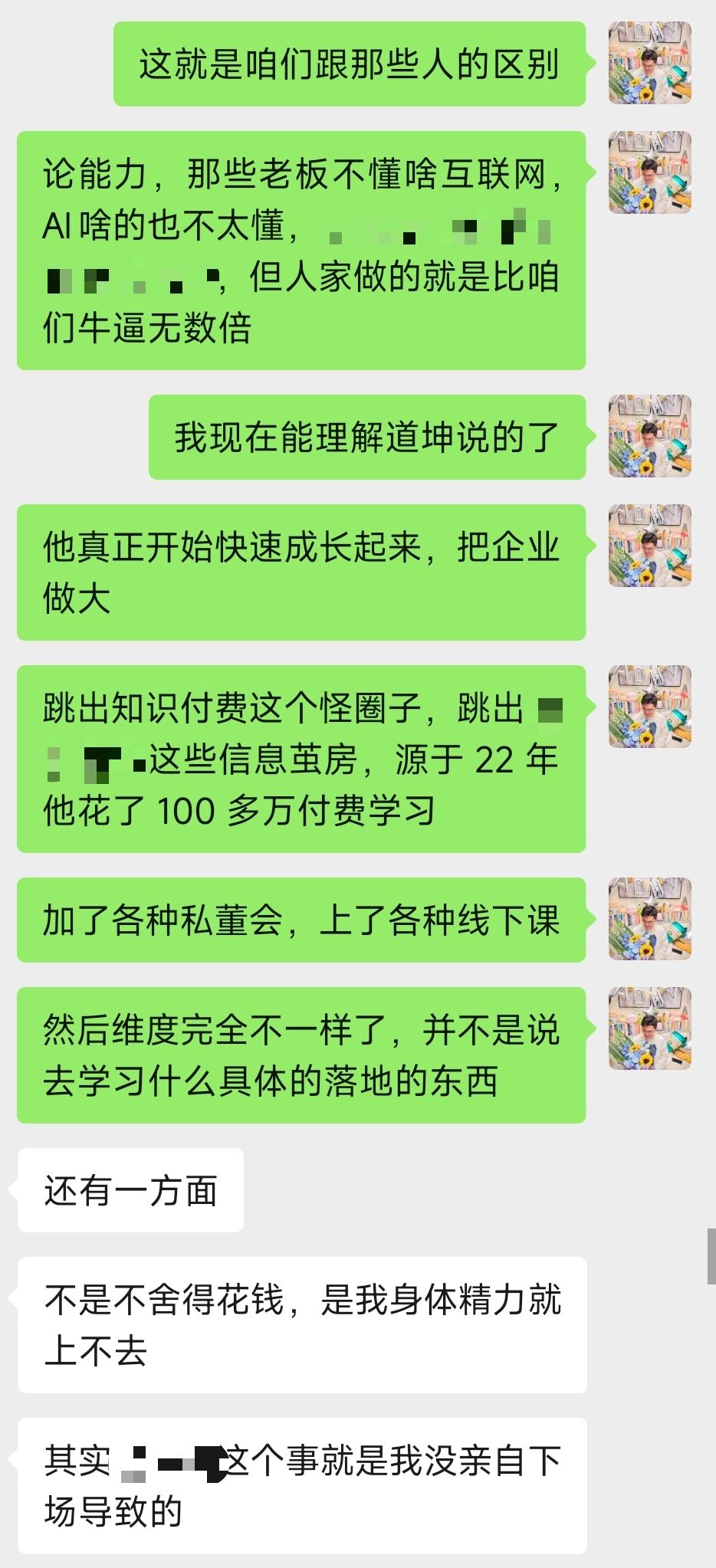Tap avatar next to "他真正开始快速成长起来" message

point(650,546)
